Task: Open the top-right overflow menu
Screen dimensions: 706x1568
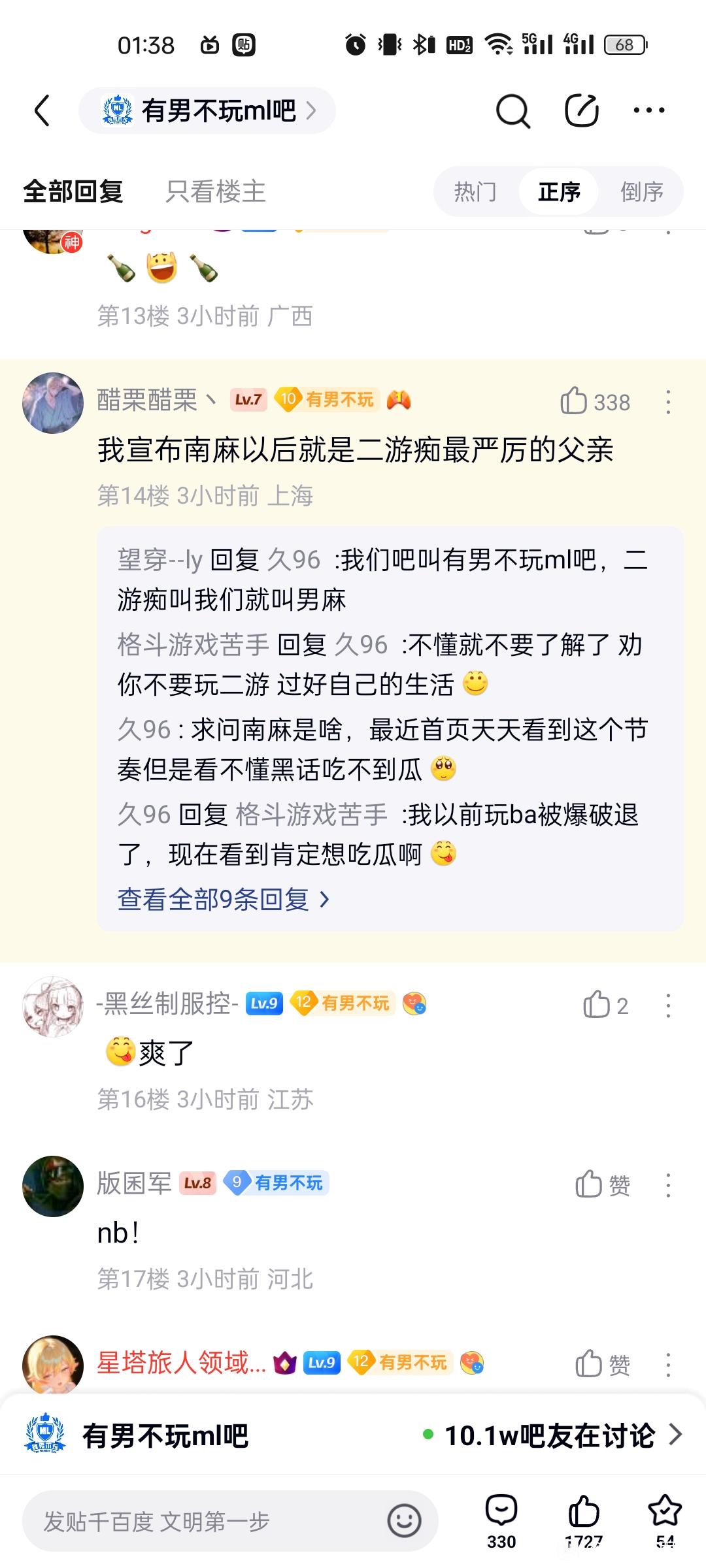Action: [649, 110]
